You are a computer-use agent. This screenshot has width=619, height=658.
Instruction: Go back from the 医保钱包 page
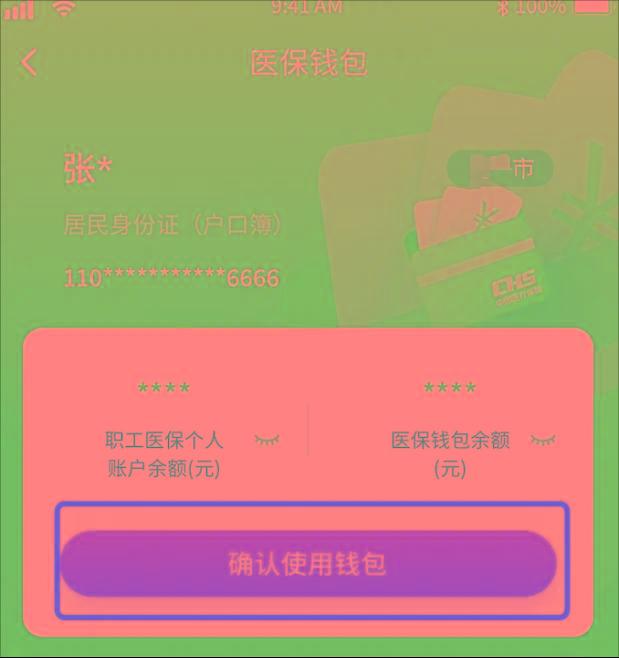pyautogui.click(x=29, y=63)
